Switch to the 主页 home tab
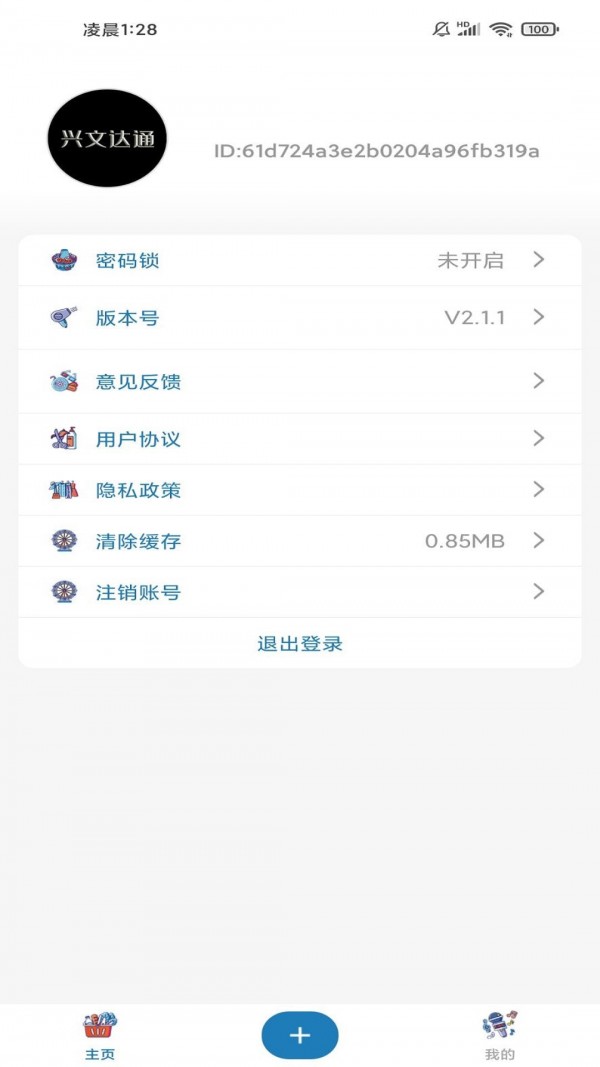This screenshot has height=1067, width=600. click(x=100, y=1035)
